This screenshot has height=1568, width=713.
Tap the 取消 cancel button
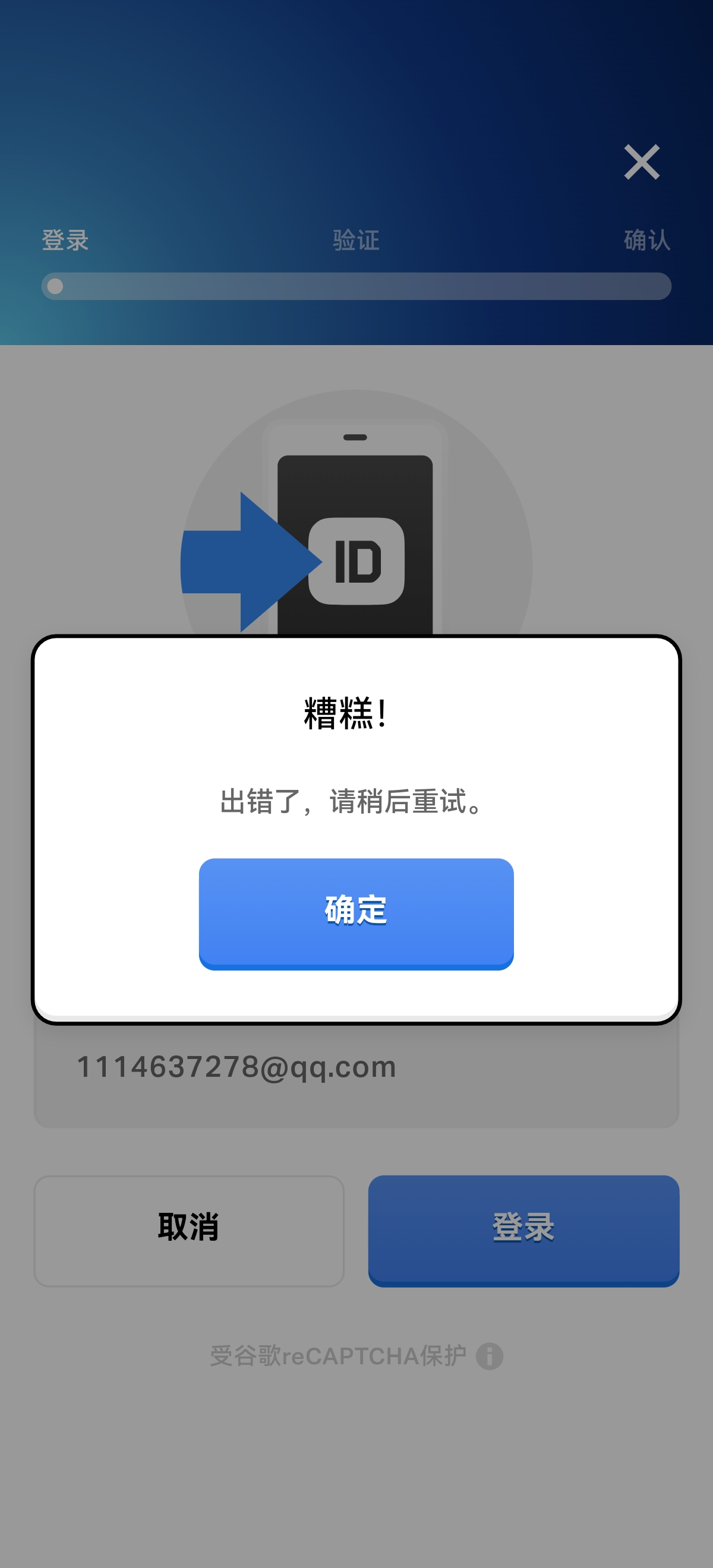[x=189, y=1229]
